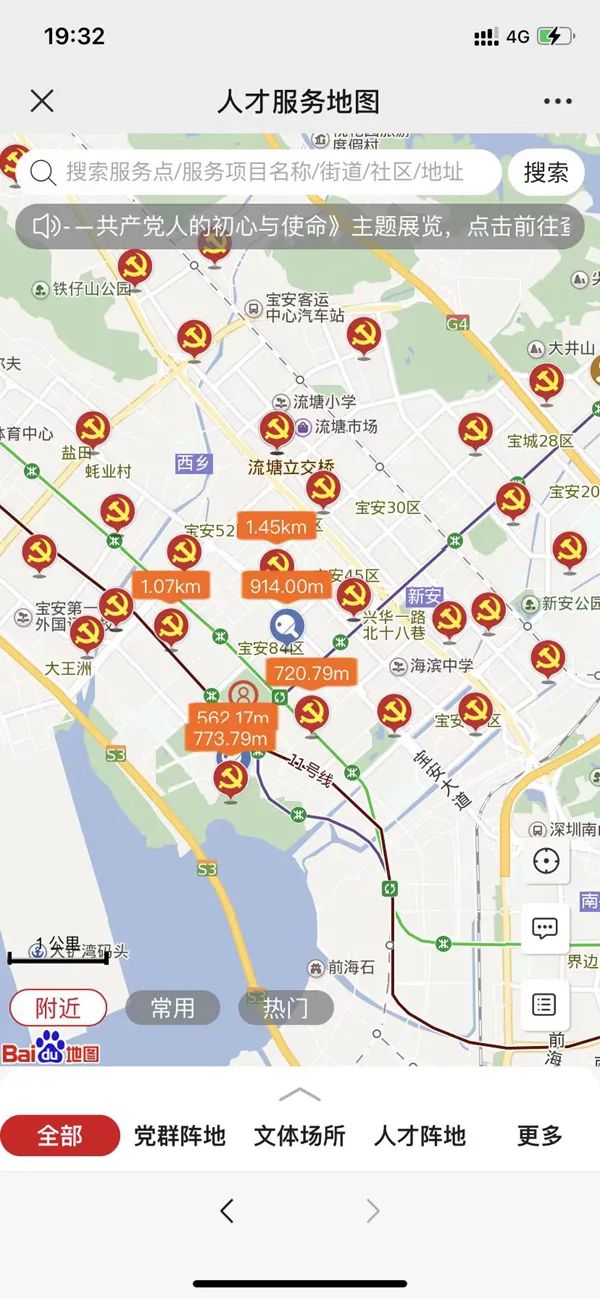Open the marker labeled 720.79m

(310, 674)
